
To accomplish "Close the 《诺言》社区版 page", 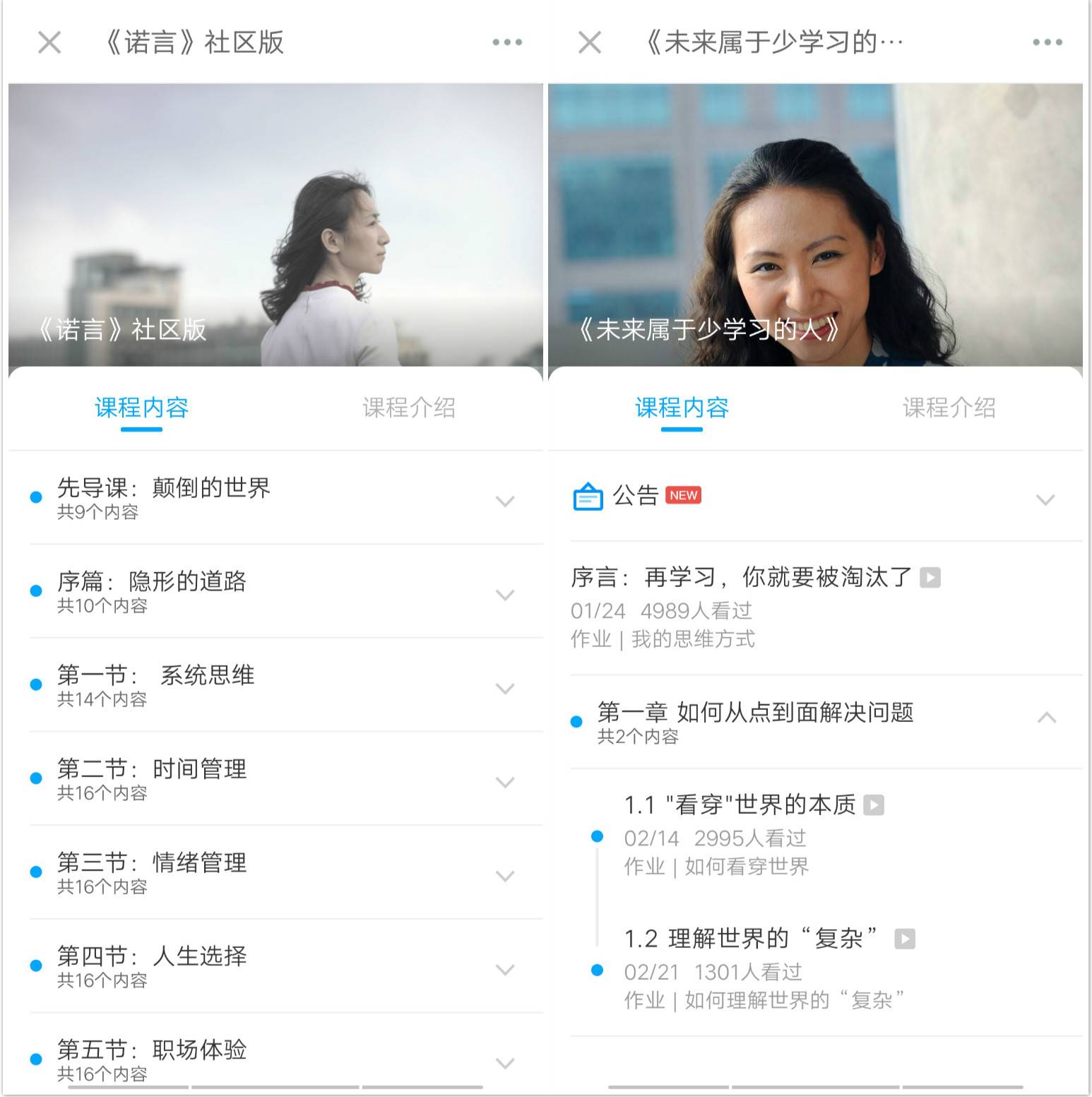I will point(49,42).
